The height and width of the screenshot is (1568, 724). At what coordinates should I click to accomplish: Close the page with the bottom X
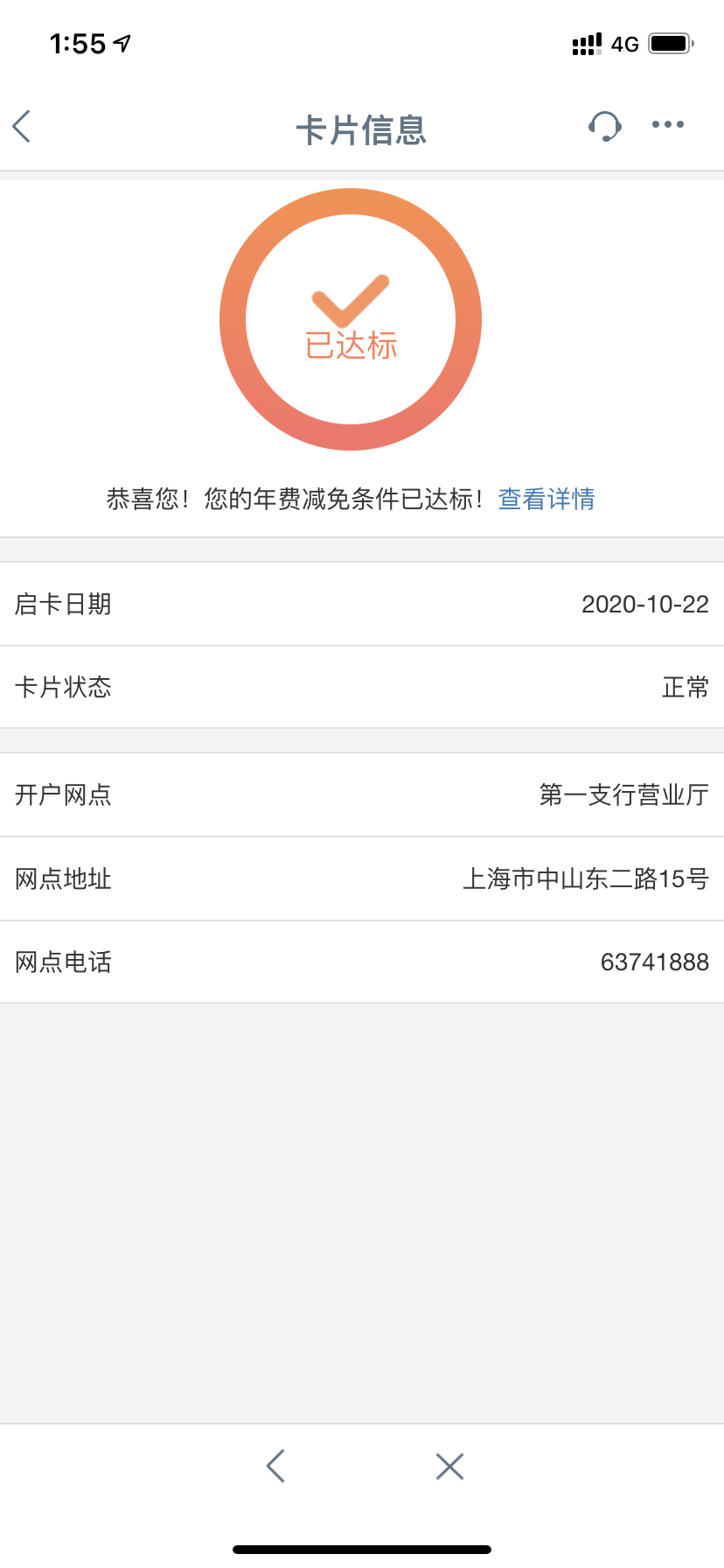click(x=449, y=1466)
